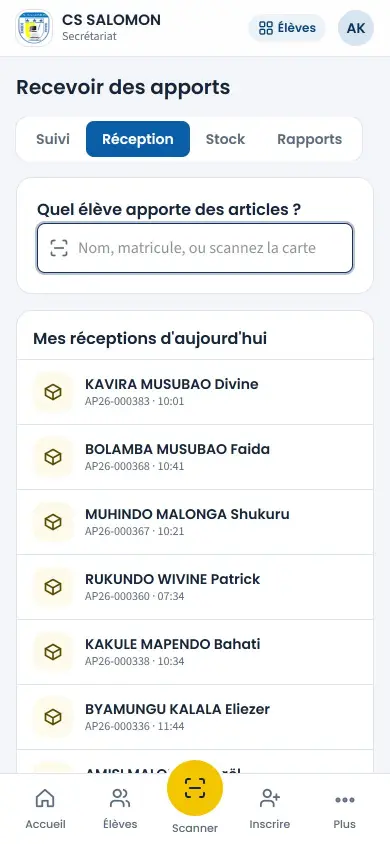390x844 pixels.
Task: Open the Inscrire tab
Action: click(270, 808)
